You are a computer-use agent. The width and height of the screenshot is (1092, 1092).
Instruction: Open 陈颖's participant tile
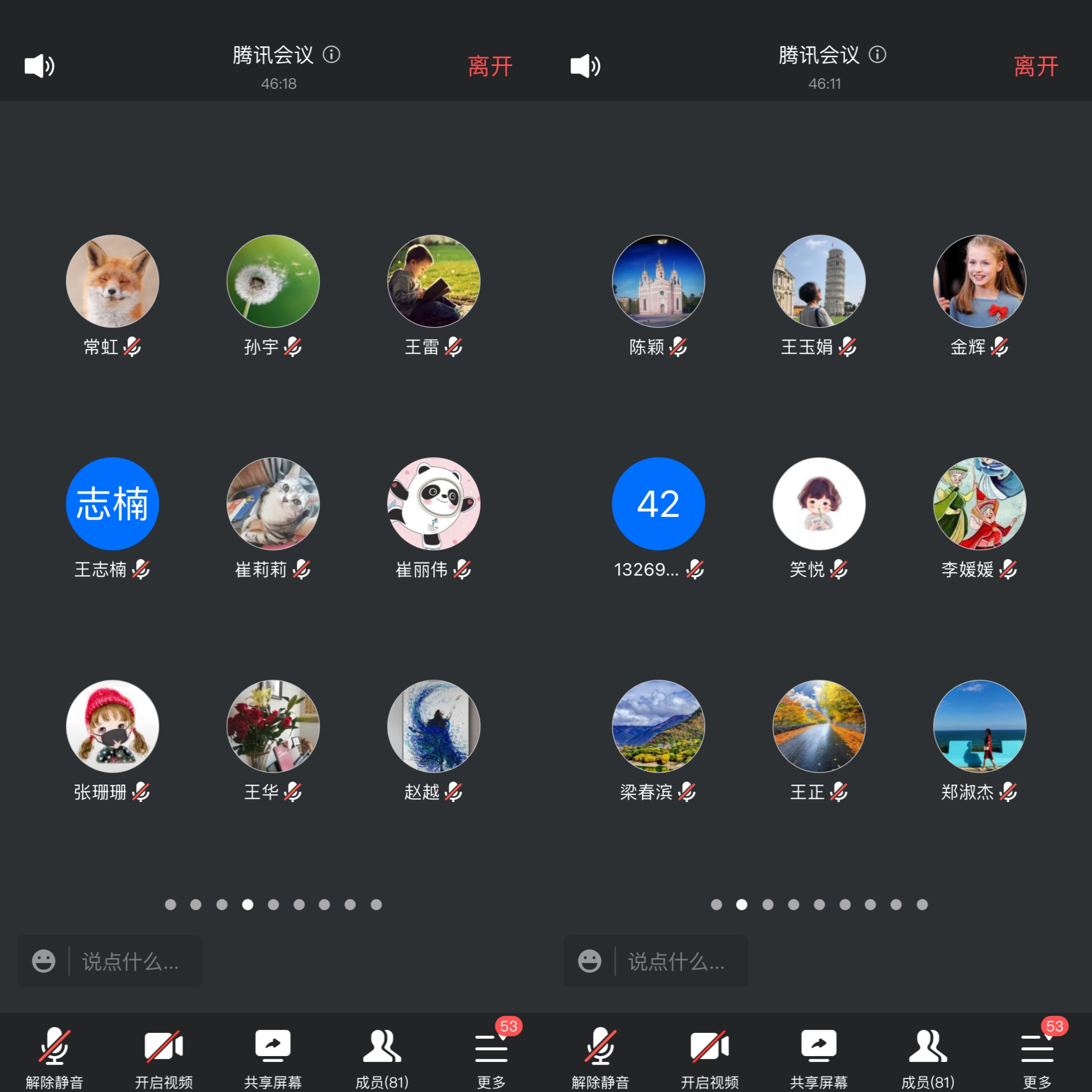[x=658, y=281]
